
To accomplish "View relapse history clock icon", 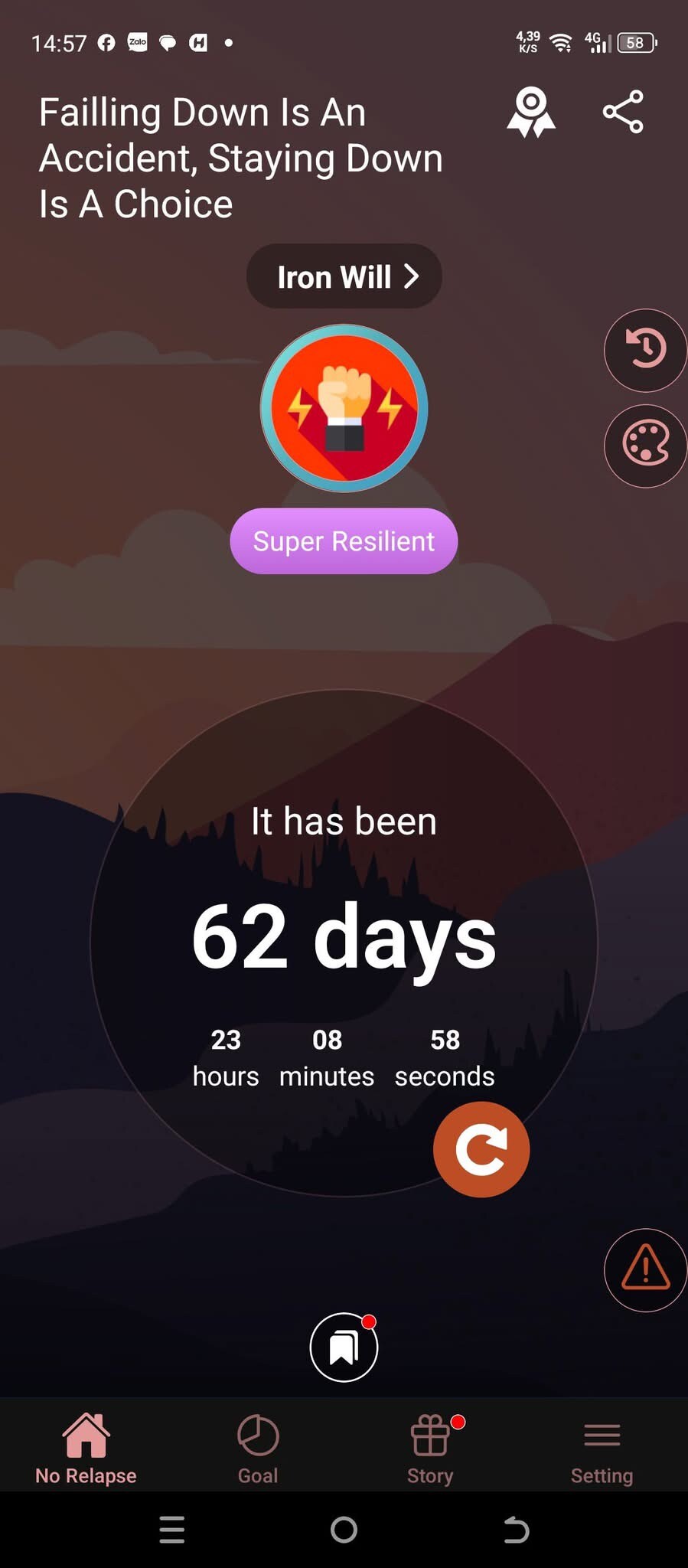I will click(645, 349).
